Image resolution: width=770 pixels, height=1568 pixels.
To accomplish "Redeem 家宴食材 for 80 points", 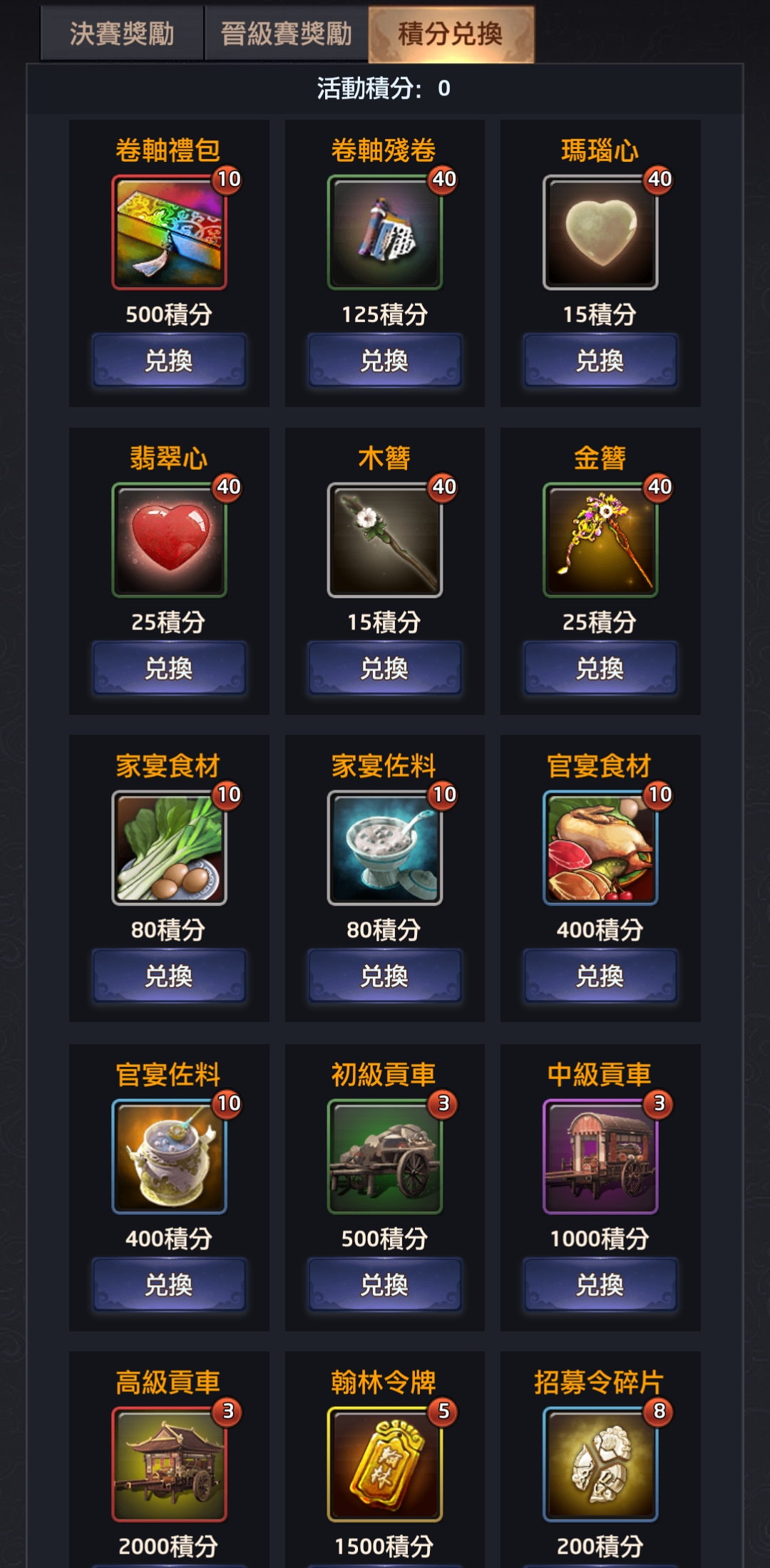I will pos(169,976).
